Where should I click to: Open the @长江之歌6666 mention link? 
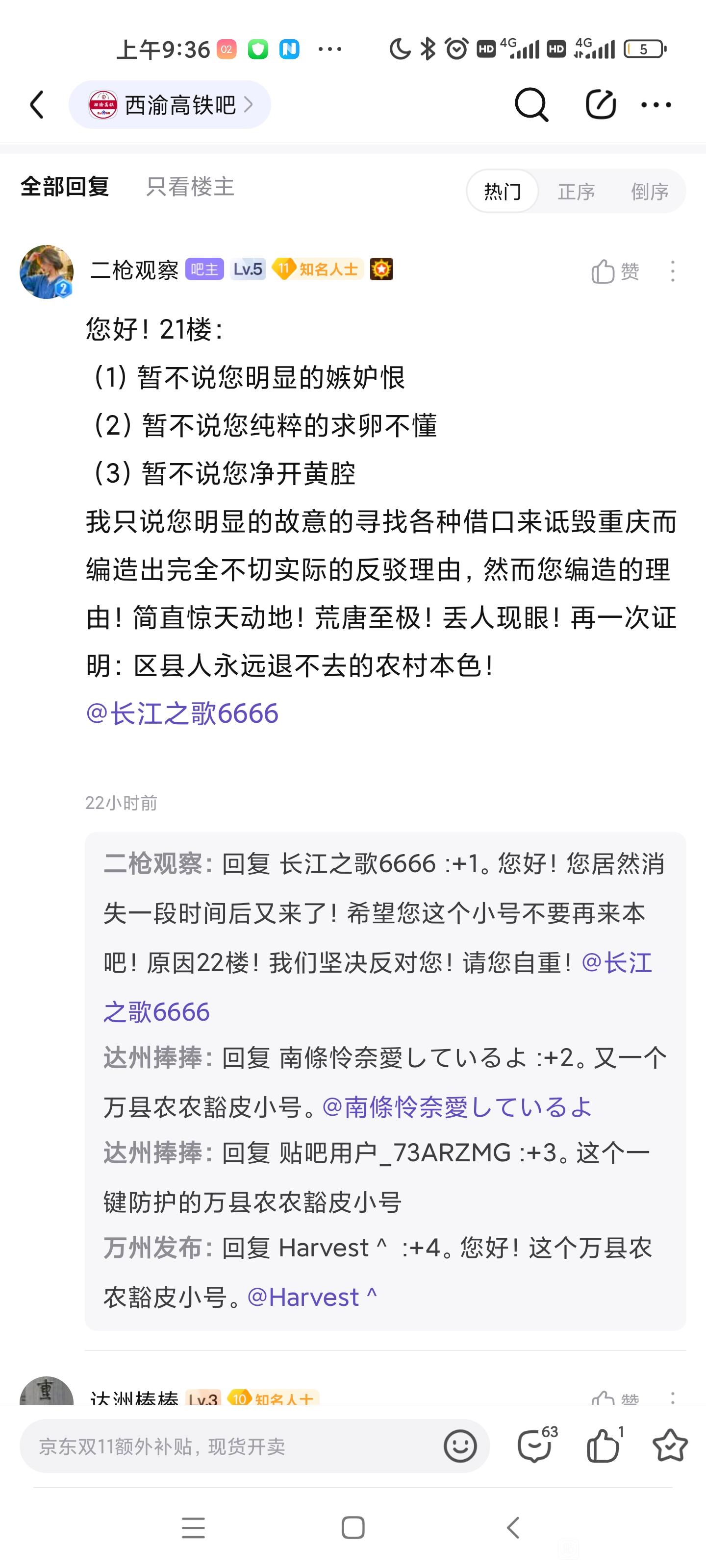[x=182, y=713]
